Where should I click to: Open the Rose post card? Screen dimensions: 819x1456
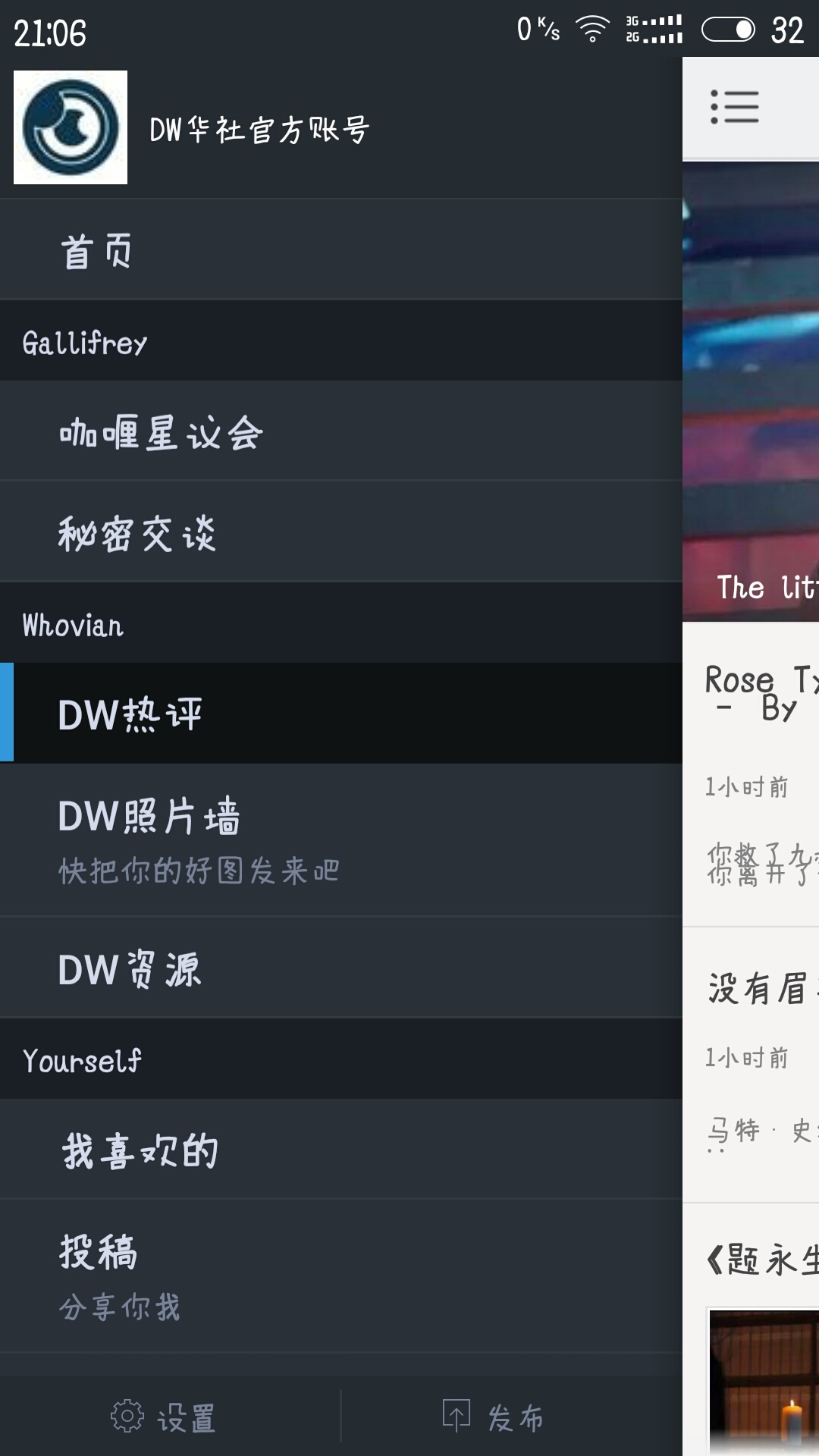tap(751, 773)
